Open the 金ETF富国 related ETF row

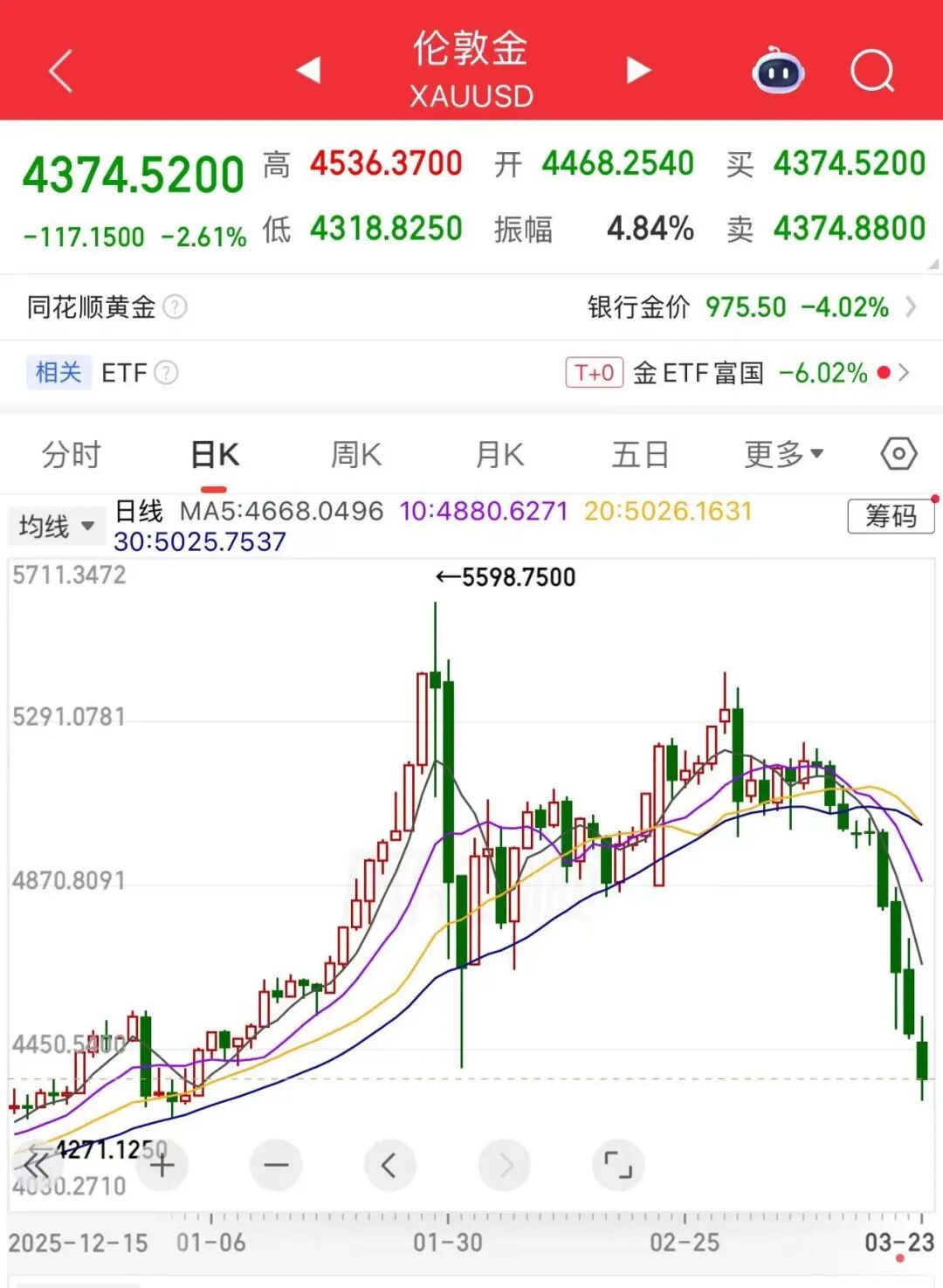click(x=738, y=373)
